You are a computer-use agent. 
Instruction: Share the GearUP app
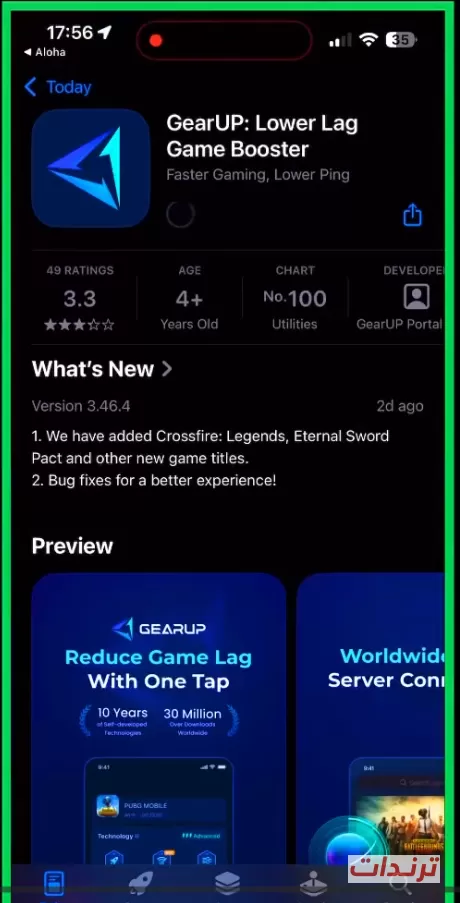pos(412,215)
